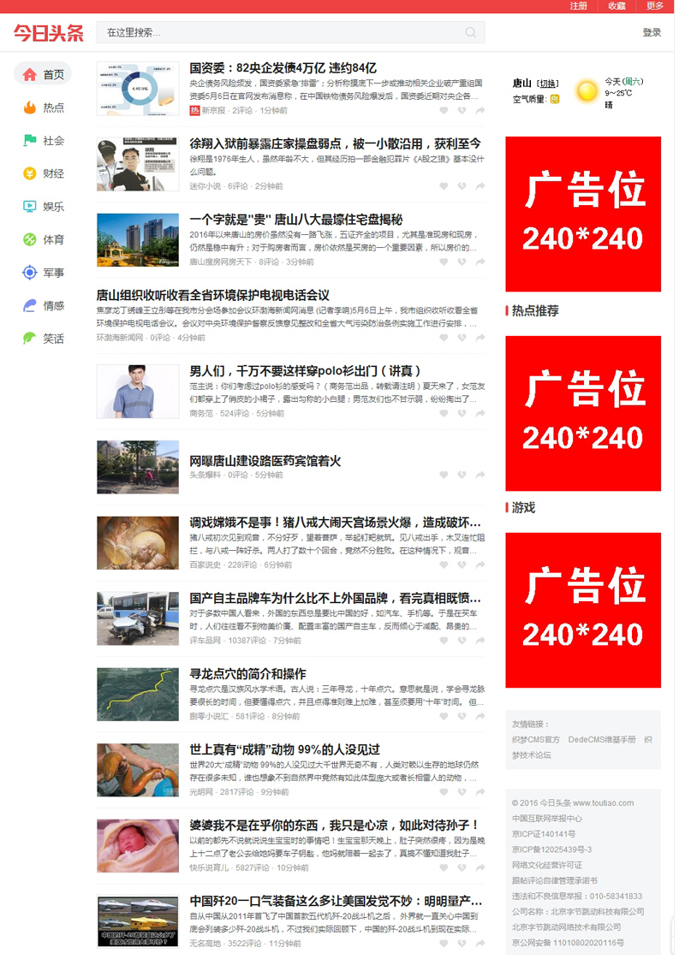Screen dimensions: 675x955
Task: Like the article 网曝唐山建设路医药宾馆着火
Action: click(444, 475)
